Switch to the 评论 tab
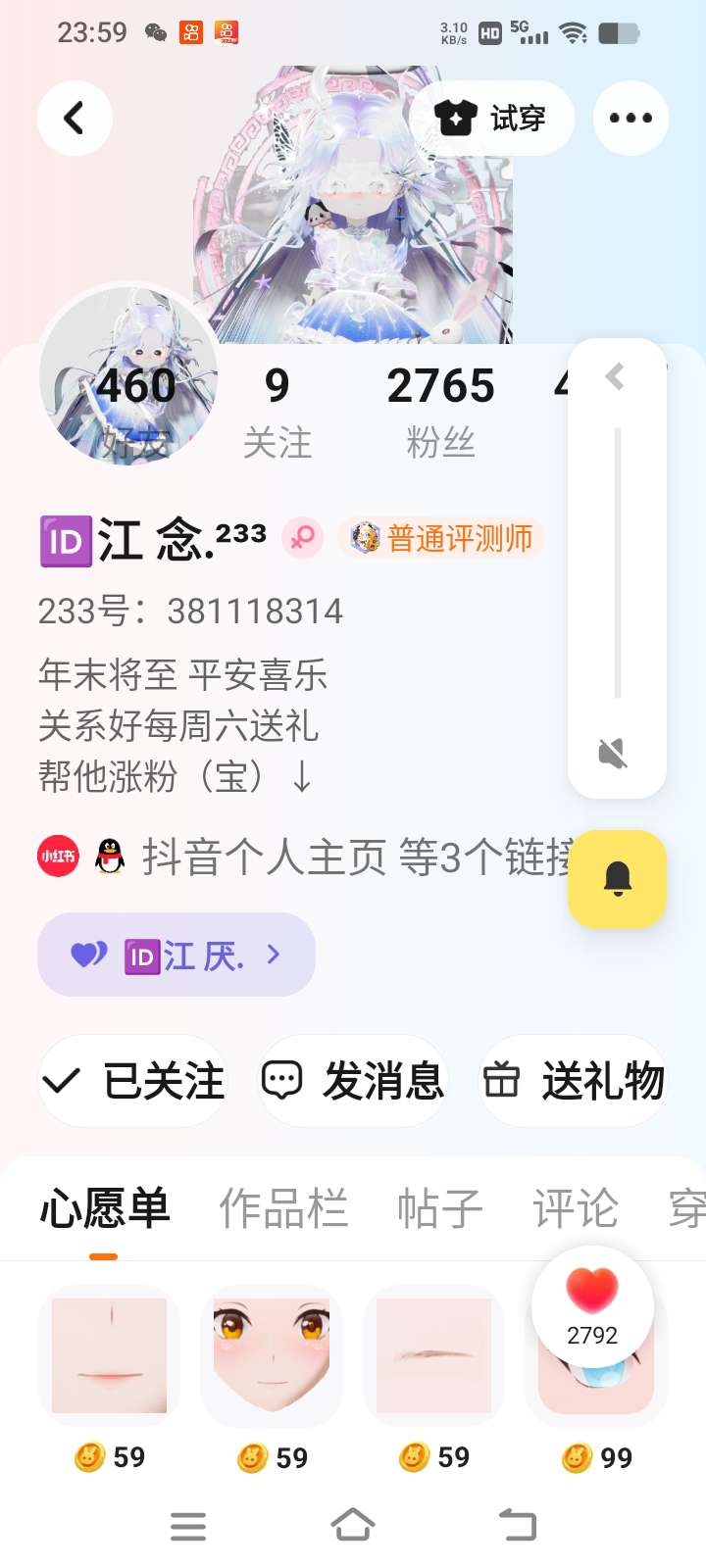 [x=576, y=1208]
